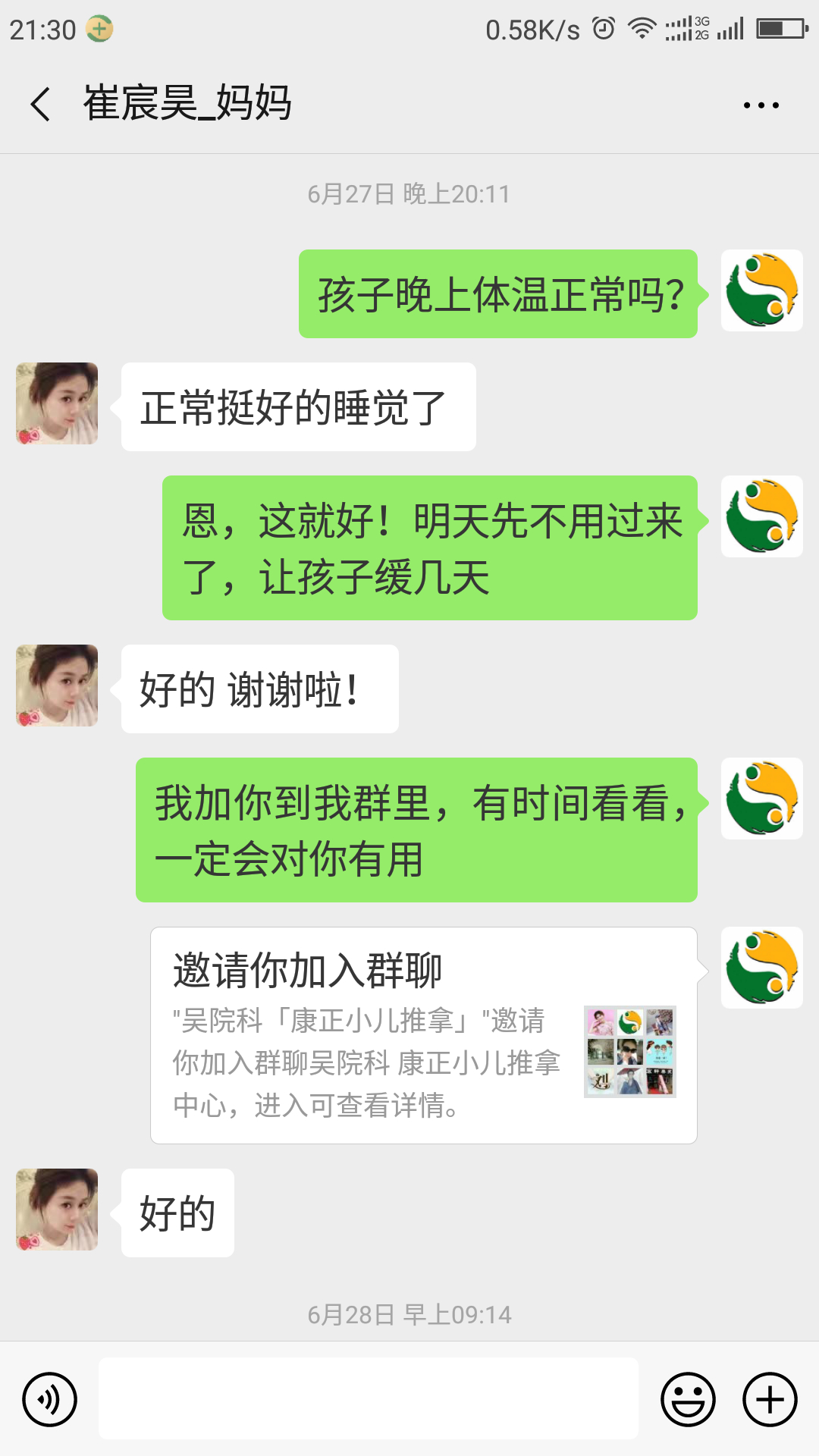View contact avatar beside 正常挺好的睡觉了
Viewport: 819px width, 1456px height.
[x=58, y=403]
